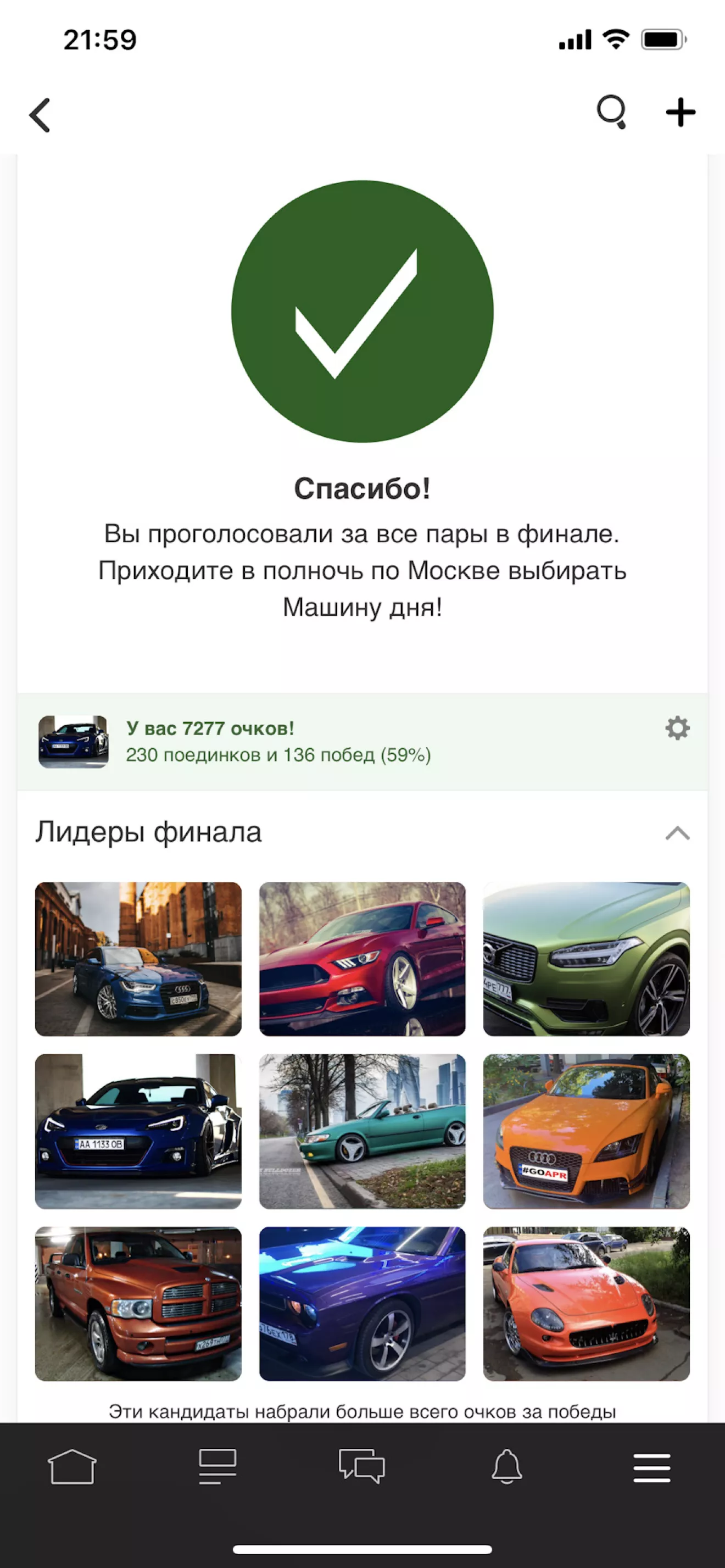Open the blue Audi sedan photo

[138, 959]
